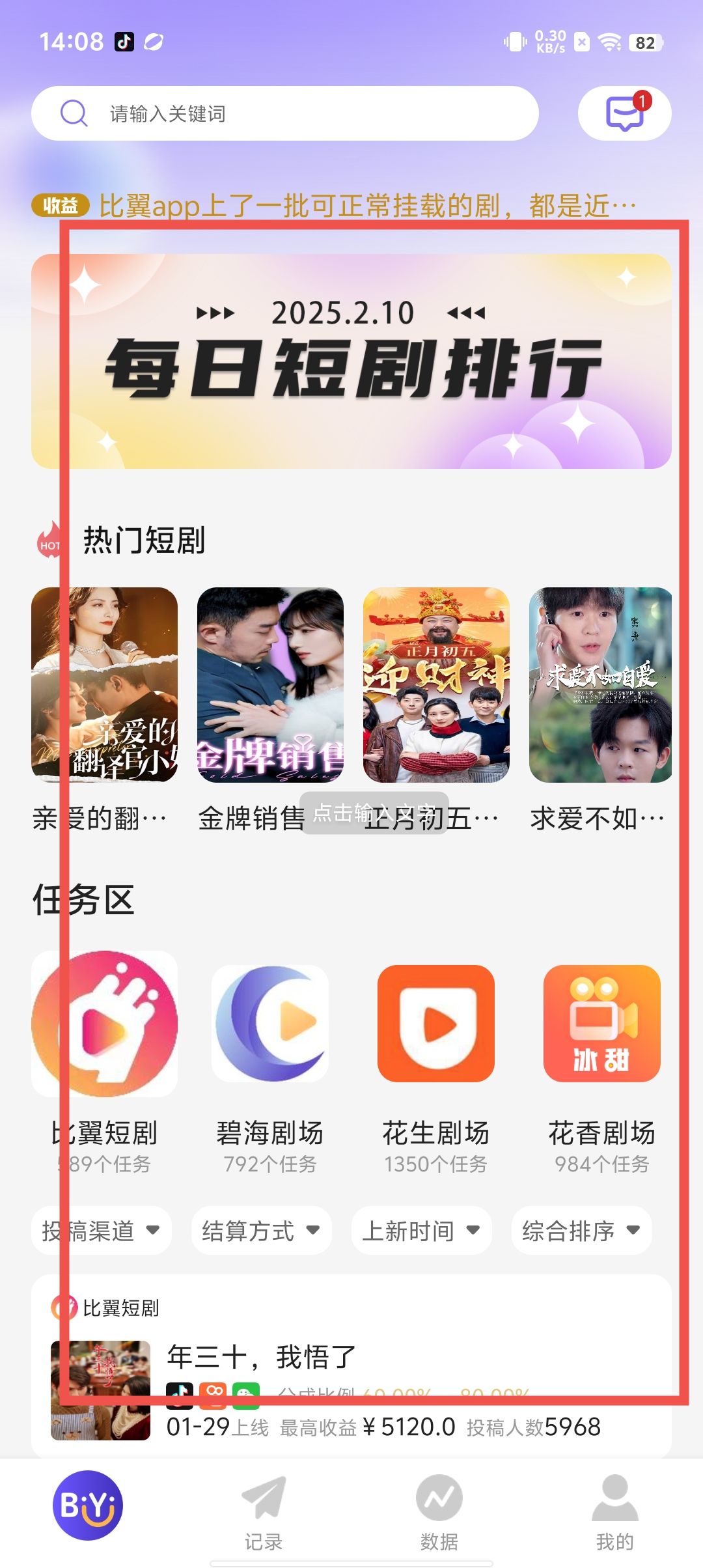Screen dimensions: 703x1568
Task: Choose 花香剧场 task platform
Action: coord(602,1024)
